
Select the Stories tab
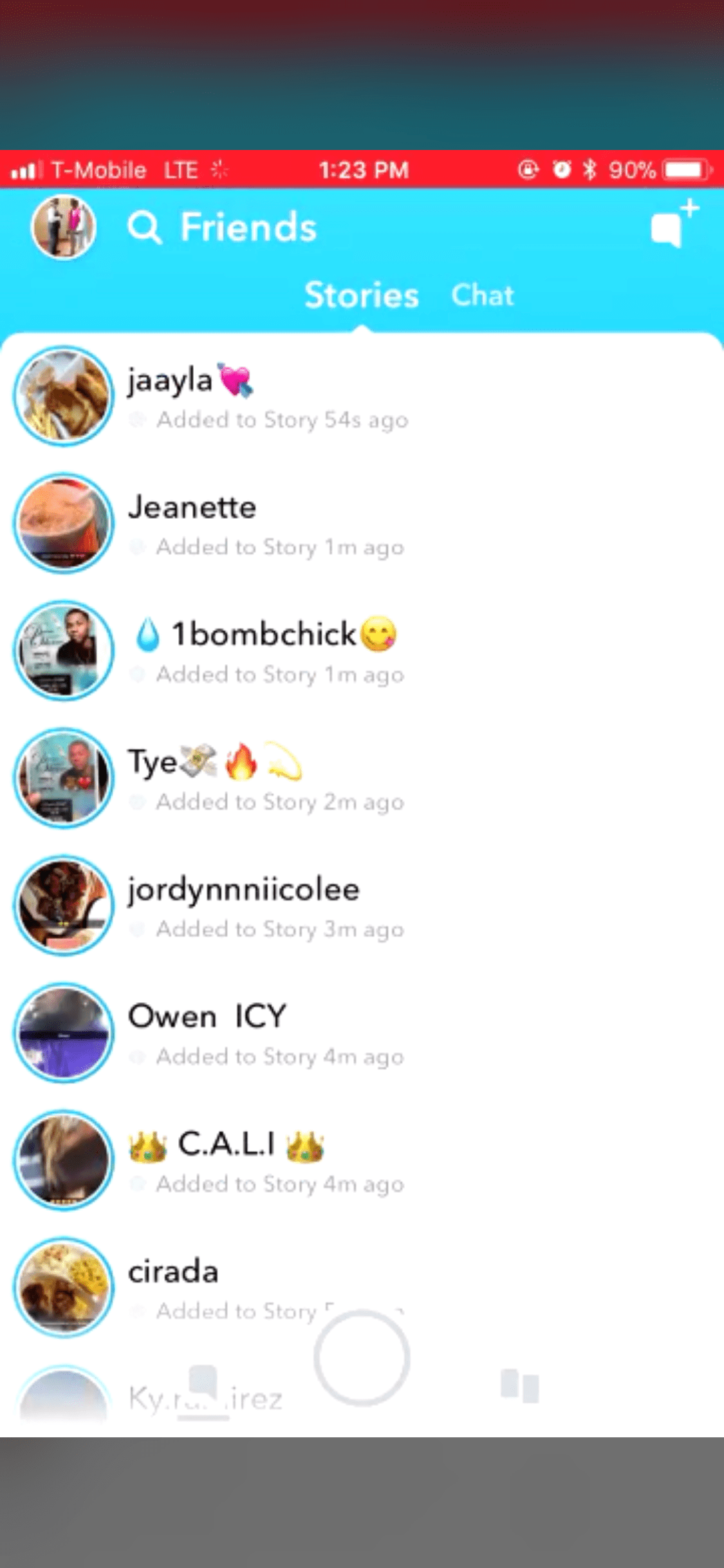(x=361, y=295)
